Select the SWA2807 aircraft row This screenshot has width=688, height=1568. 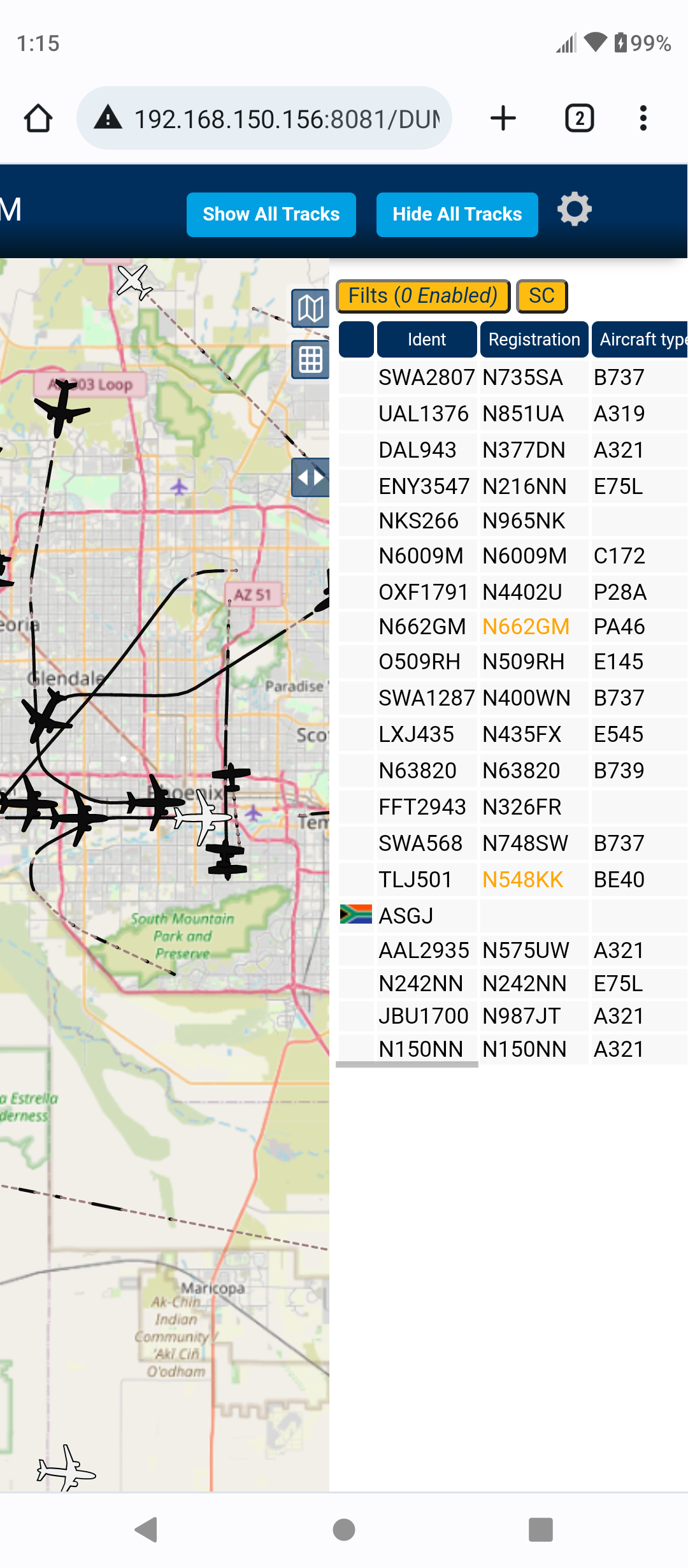point(513,377)
